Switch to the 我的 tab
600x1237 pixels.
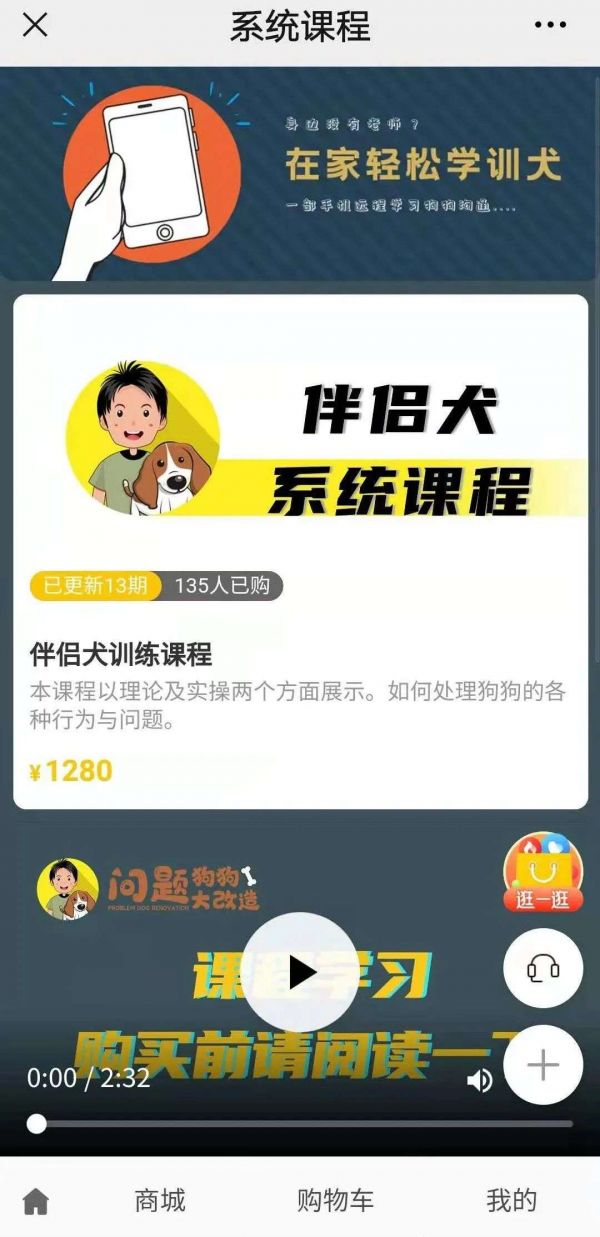coord(511,1201)
